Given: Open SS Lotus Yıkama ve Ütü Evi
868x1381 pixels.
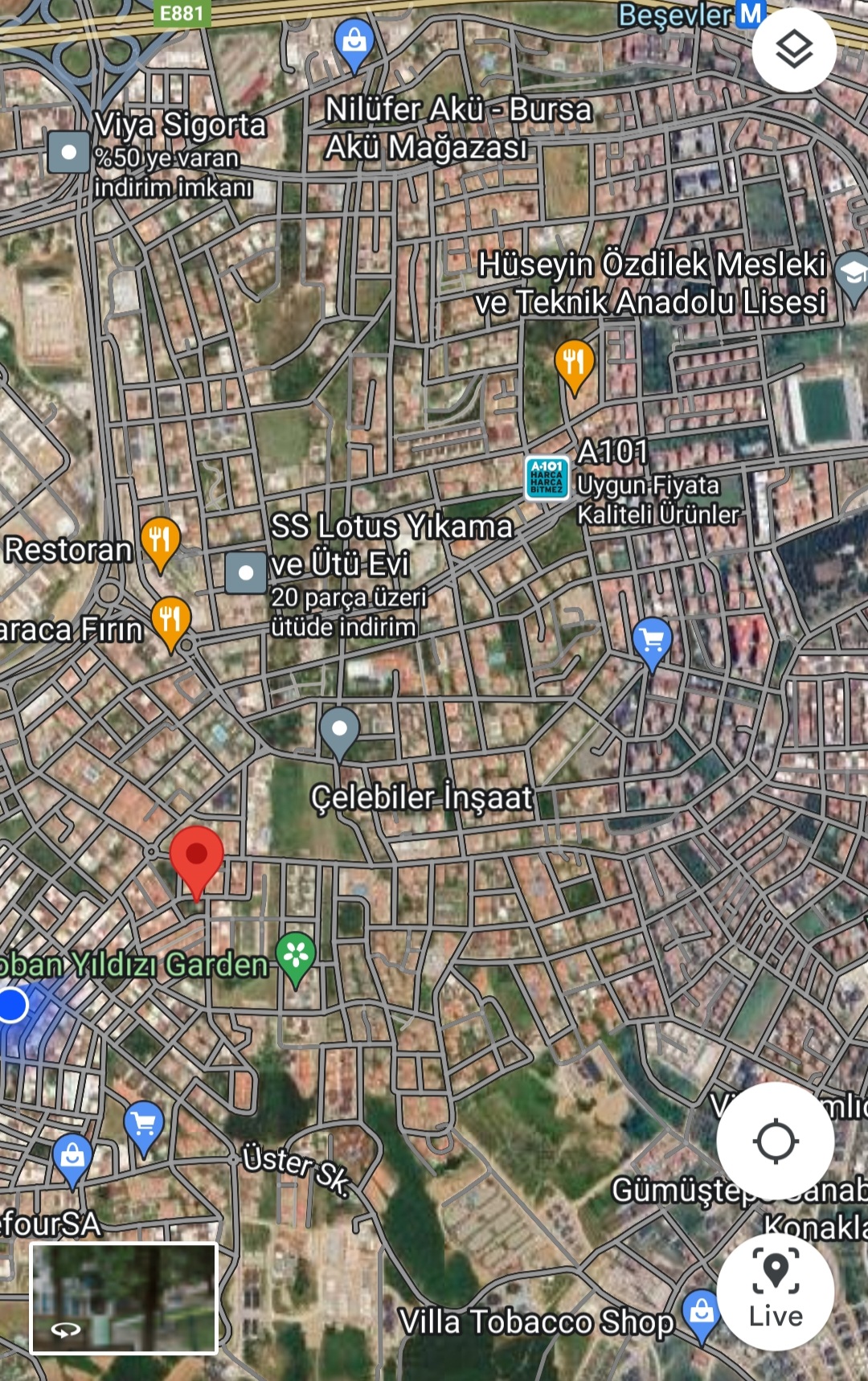Looking at the screenshot, I should (x=246, y=572).
